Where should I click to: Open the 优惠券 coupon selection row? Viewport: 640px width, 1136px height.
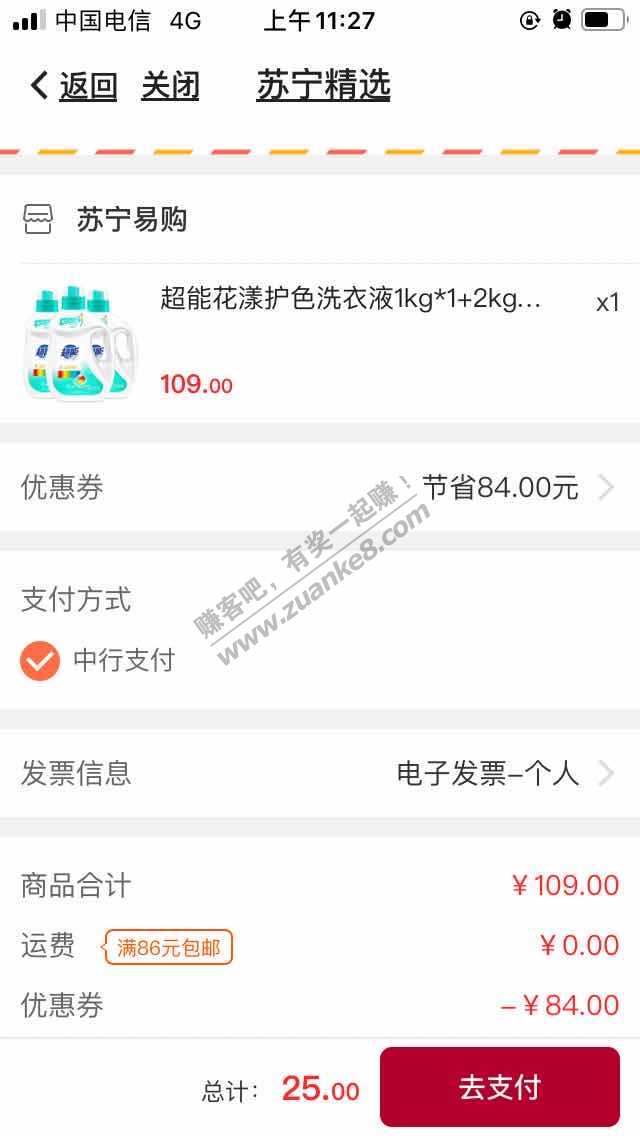[320, 487]
